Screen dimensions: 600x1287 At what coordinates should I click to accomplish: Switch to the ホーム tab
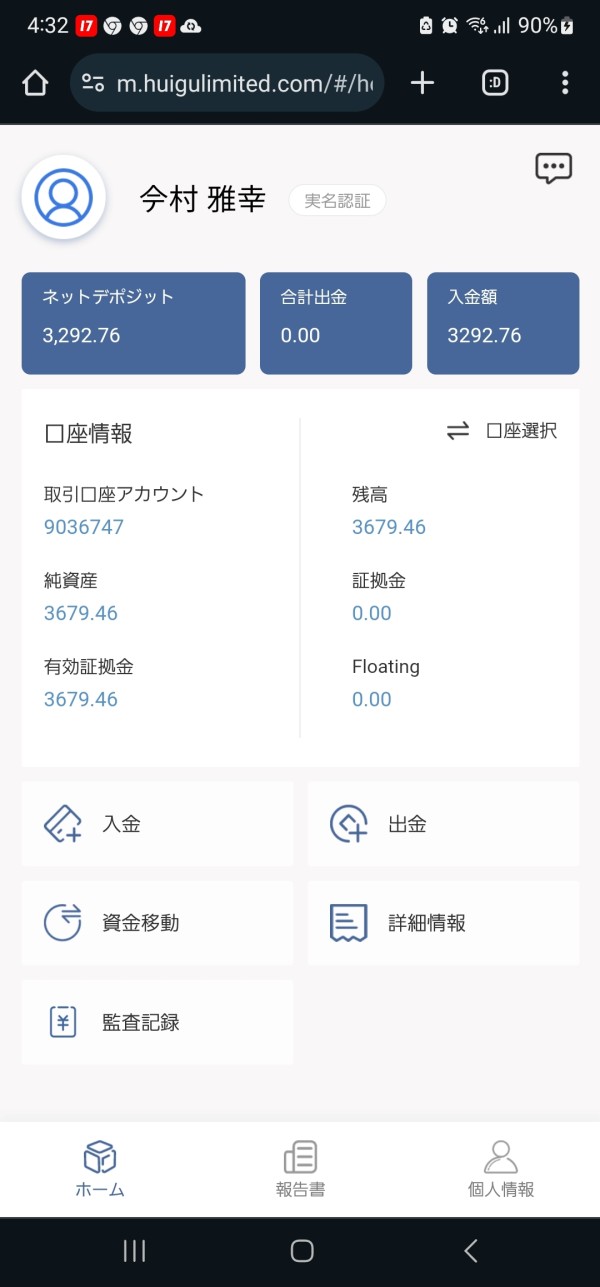(100, 1168)
